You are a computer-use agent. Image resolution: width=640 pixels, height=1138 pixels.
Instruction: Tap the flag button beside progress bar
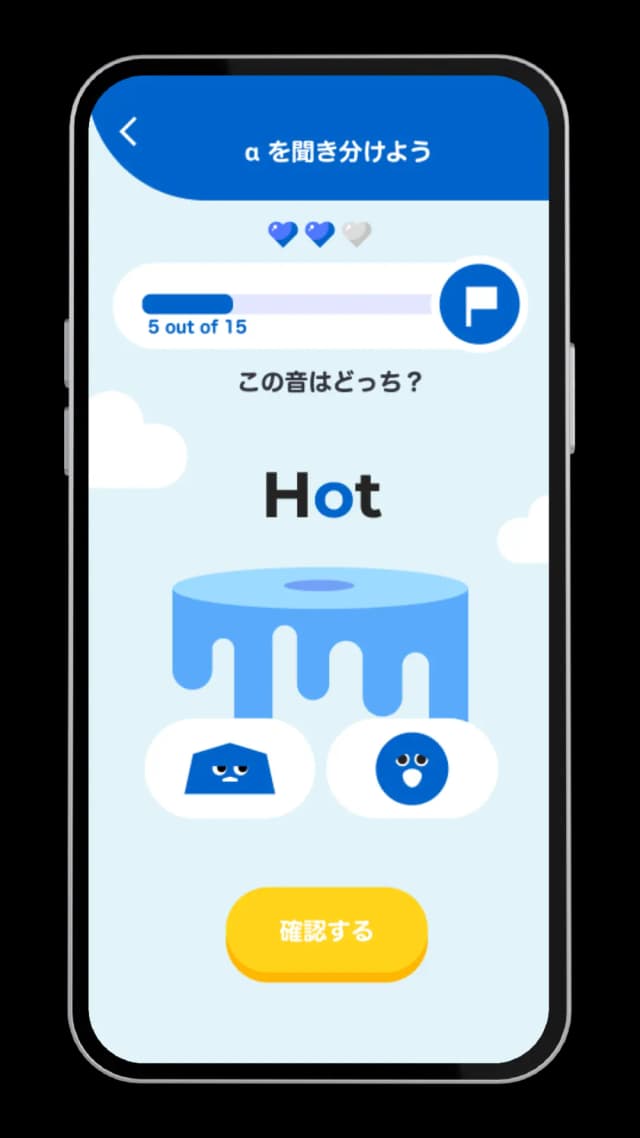[x=479, y=303]
